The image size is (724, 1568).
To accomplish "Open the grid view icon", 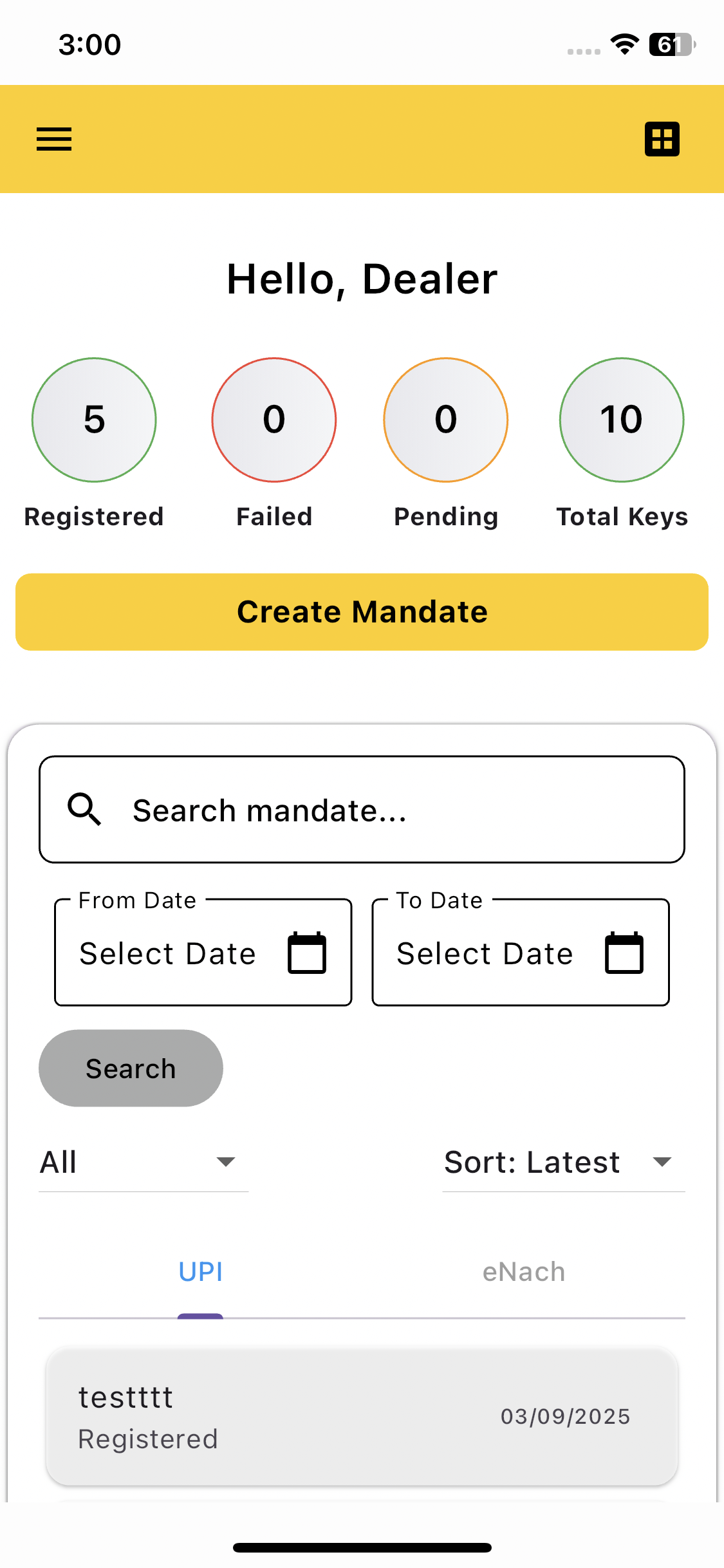I will 662,139.
